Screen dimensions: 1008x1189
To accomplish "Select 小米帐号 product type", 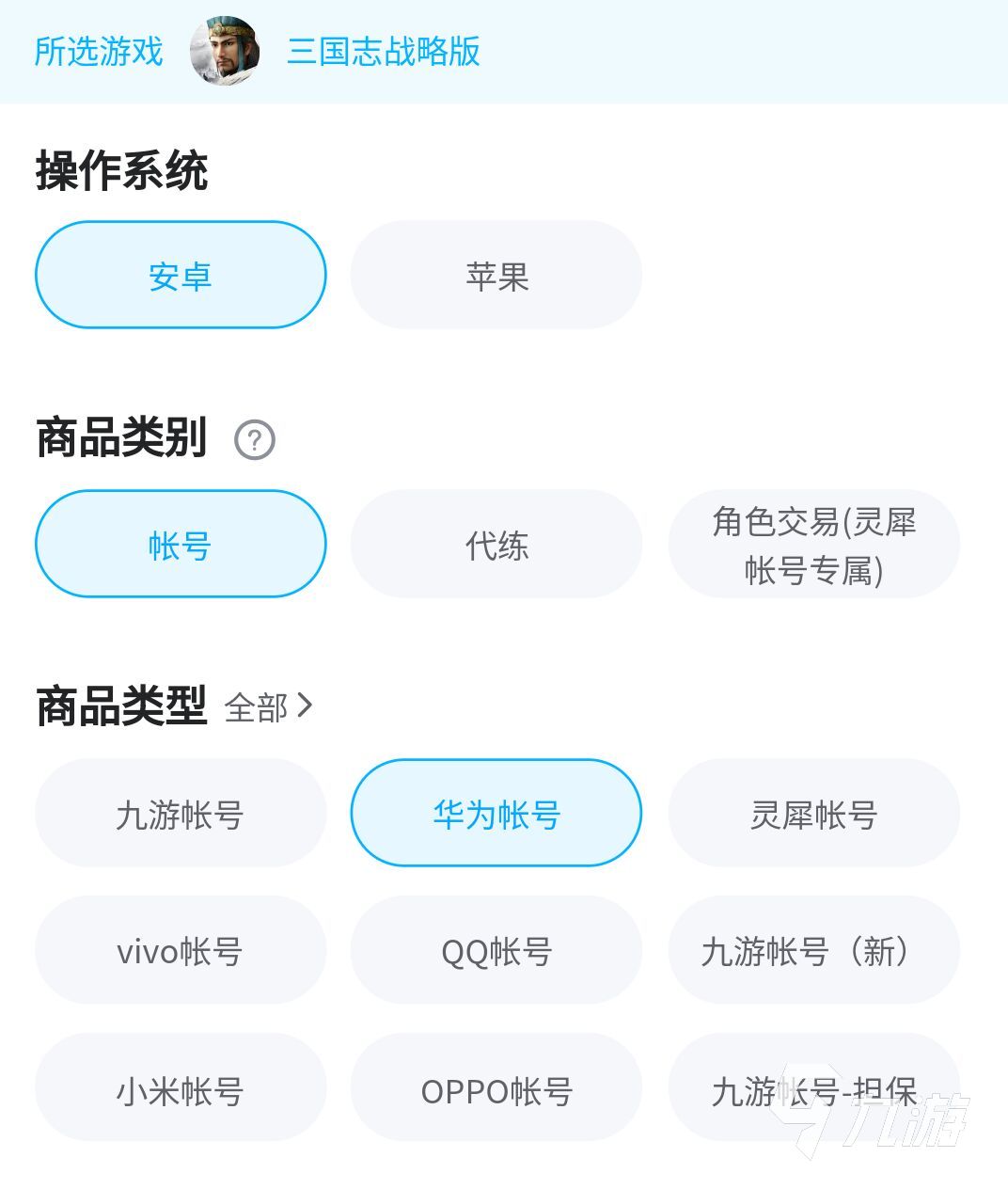I will click(x=181, y=1088).
